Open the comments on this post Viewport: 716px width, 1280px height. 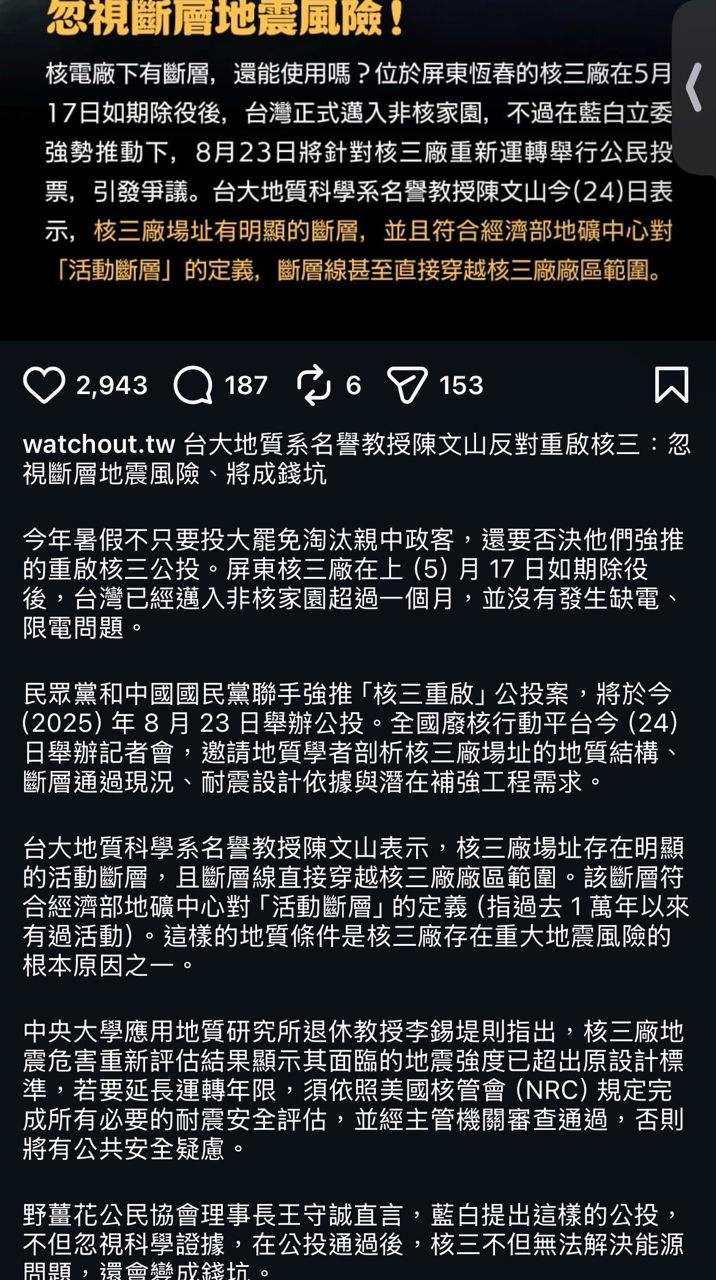pos(192,385)
